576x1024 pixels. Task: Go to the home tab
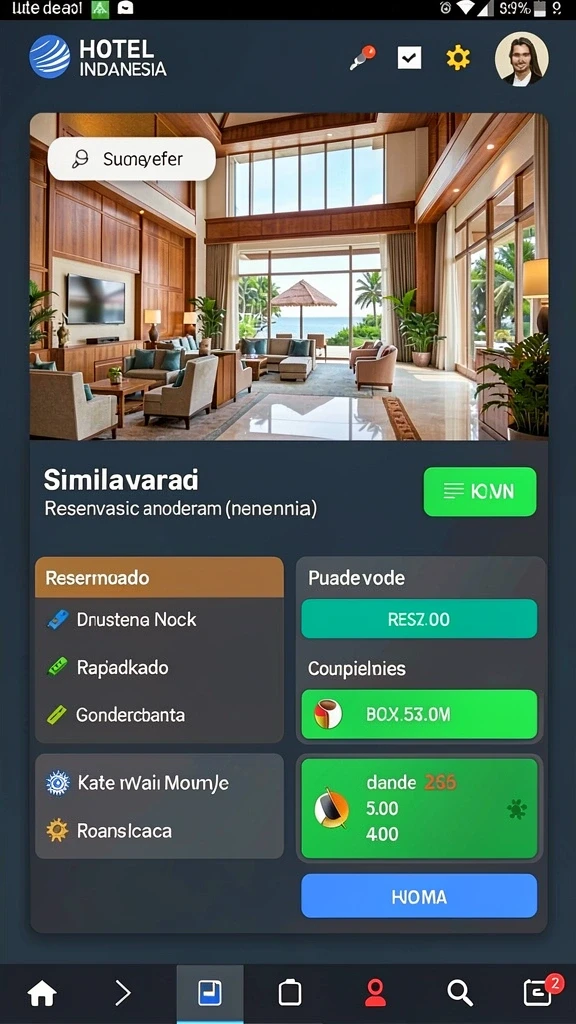(42, 993)
